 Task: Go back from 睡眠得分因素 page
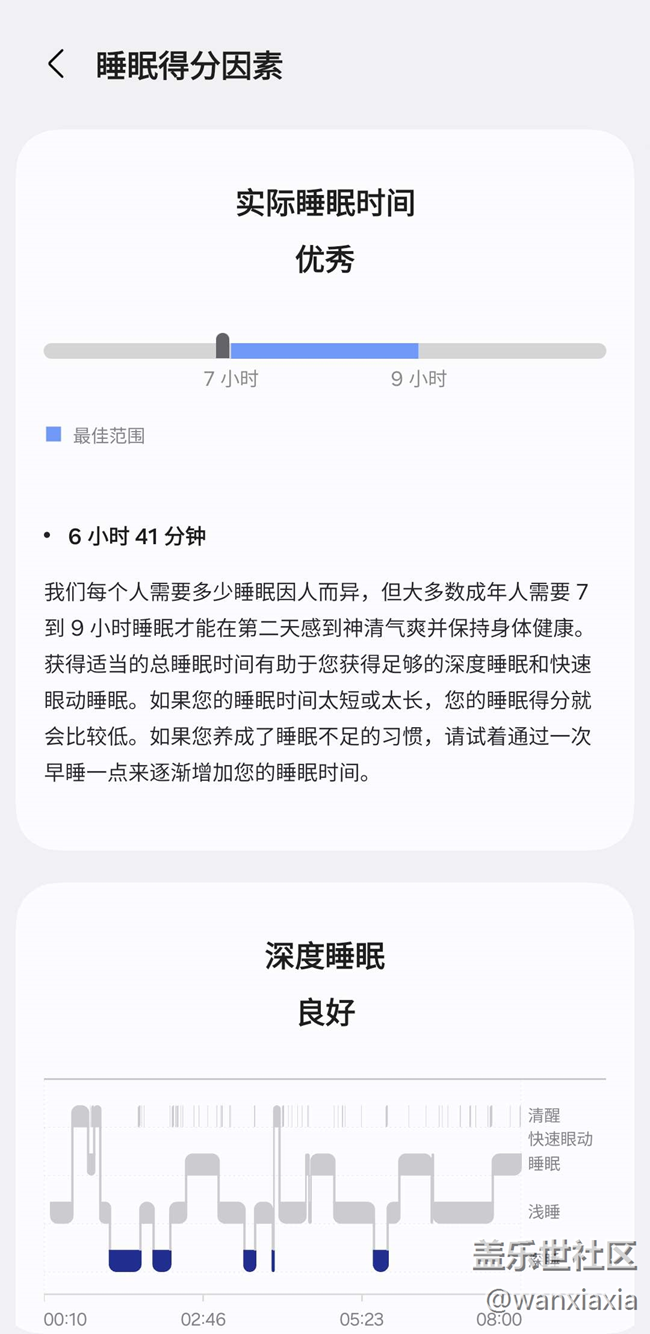pos(56,65)
